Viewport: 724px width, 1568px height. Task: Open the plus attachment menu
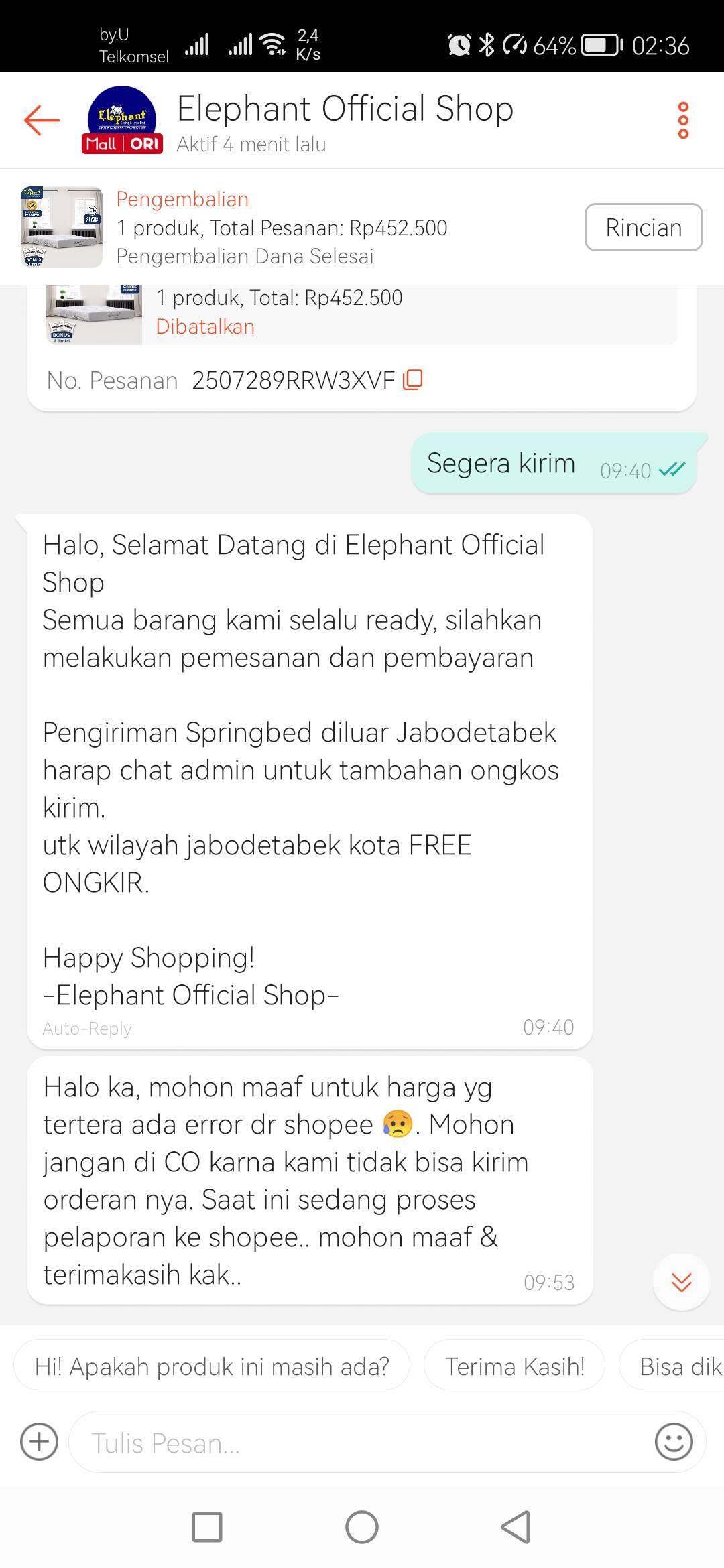tap(40, 1442)
